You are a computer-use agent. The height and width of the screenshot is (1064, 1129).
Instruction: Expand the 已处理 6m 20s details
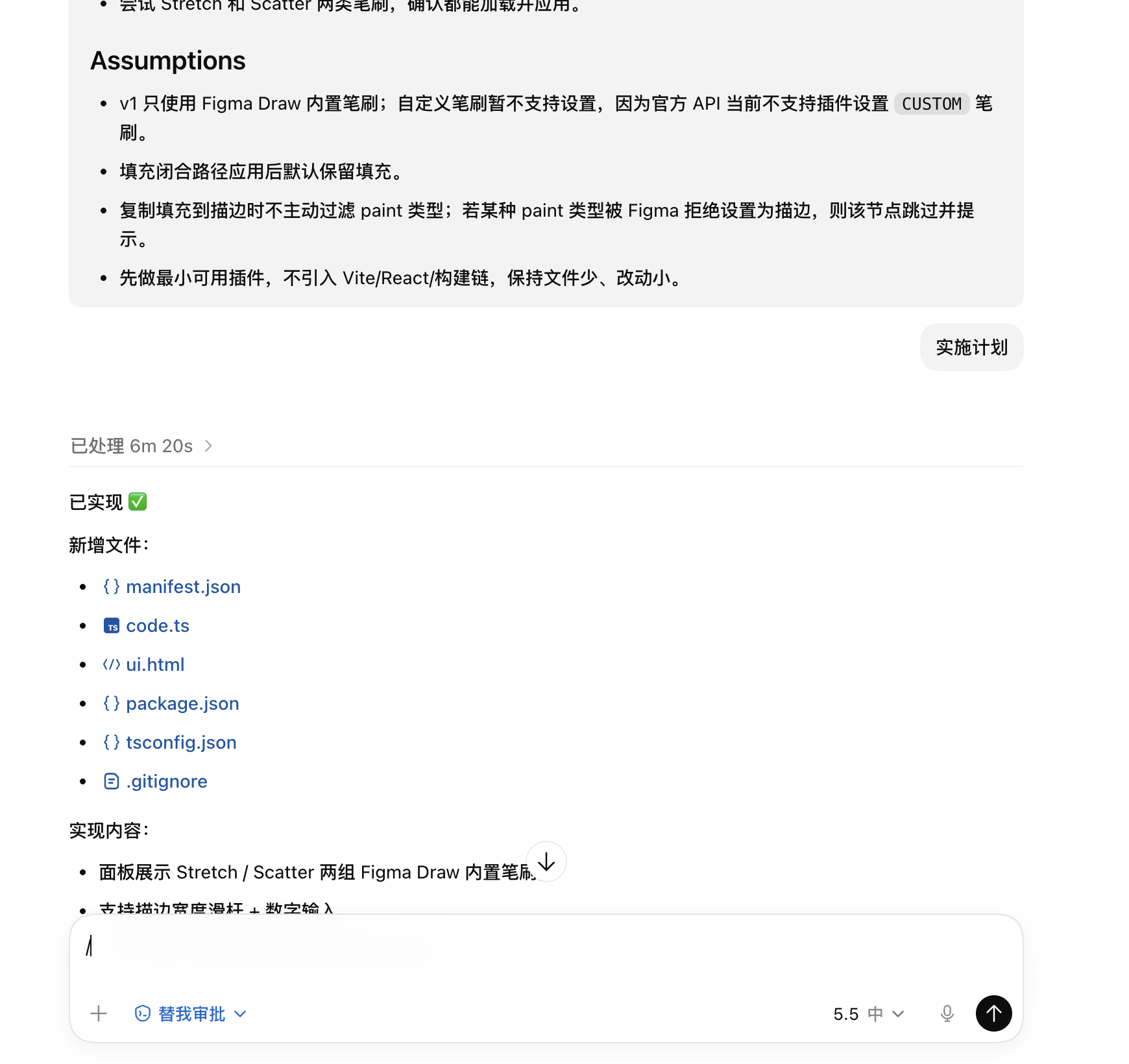tap(141, 446)
